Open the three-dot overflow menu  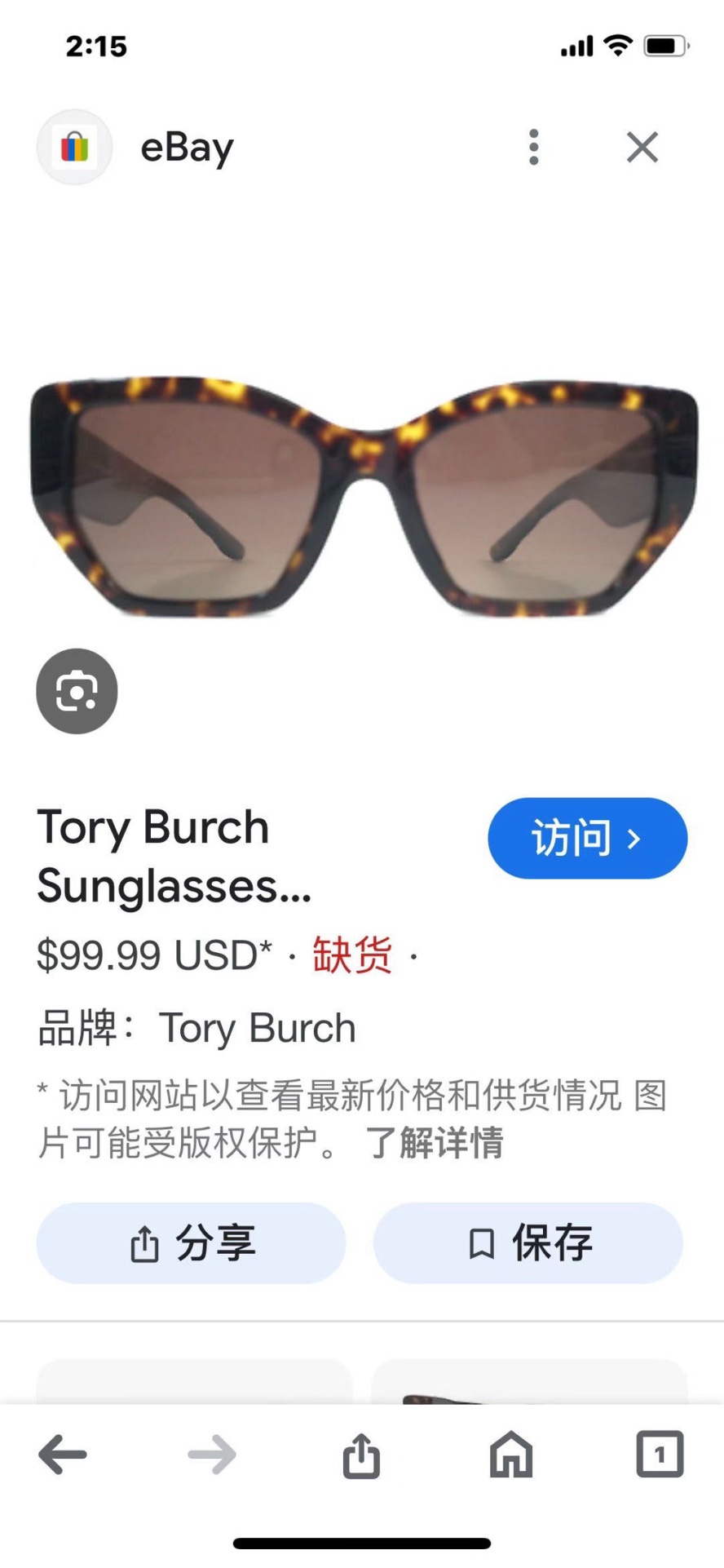(534, 147)
